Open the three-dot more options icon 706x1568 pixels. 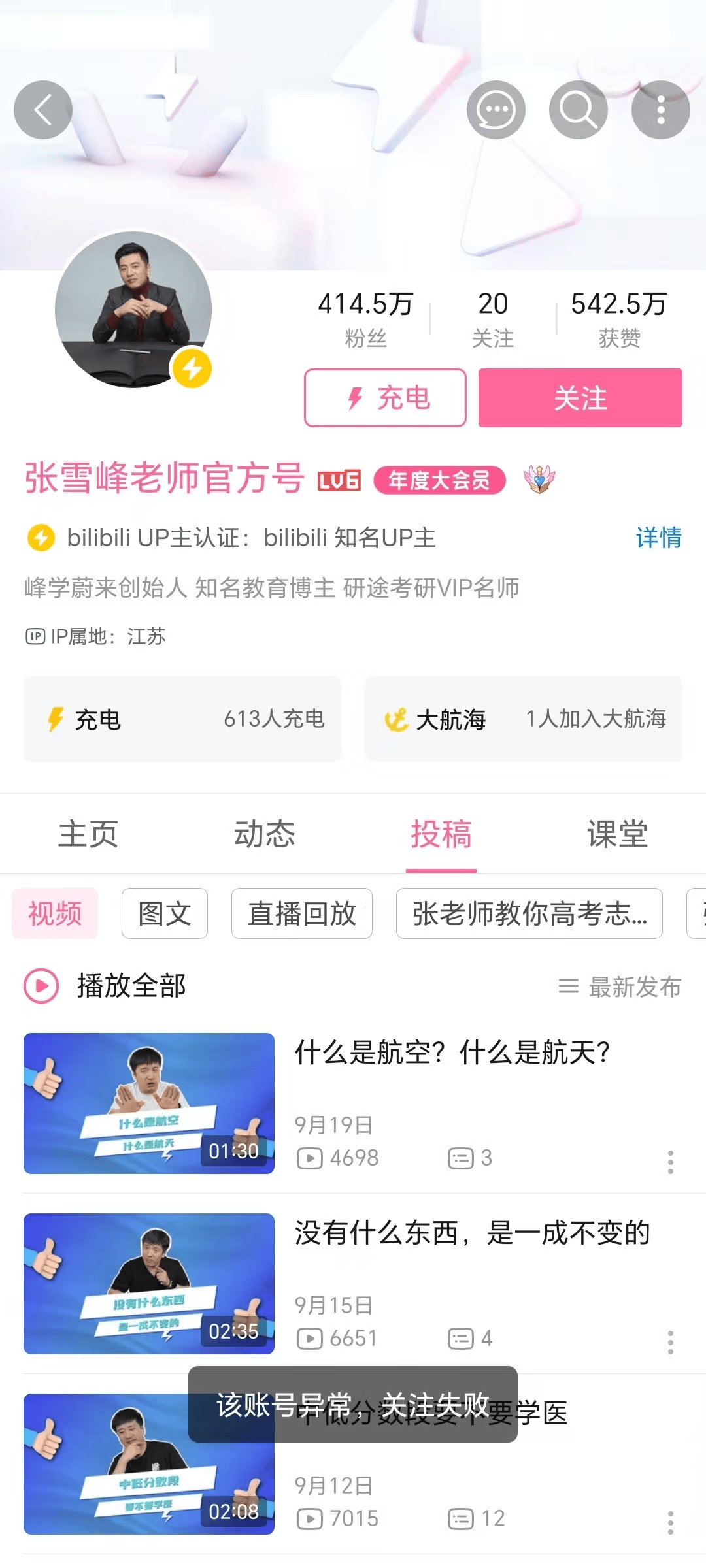(x=660, y=110)
